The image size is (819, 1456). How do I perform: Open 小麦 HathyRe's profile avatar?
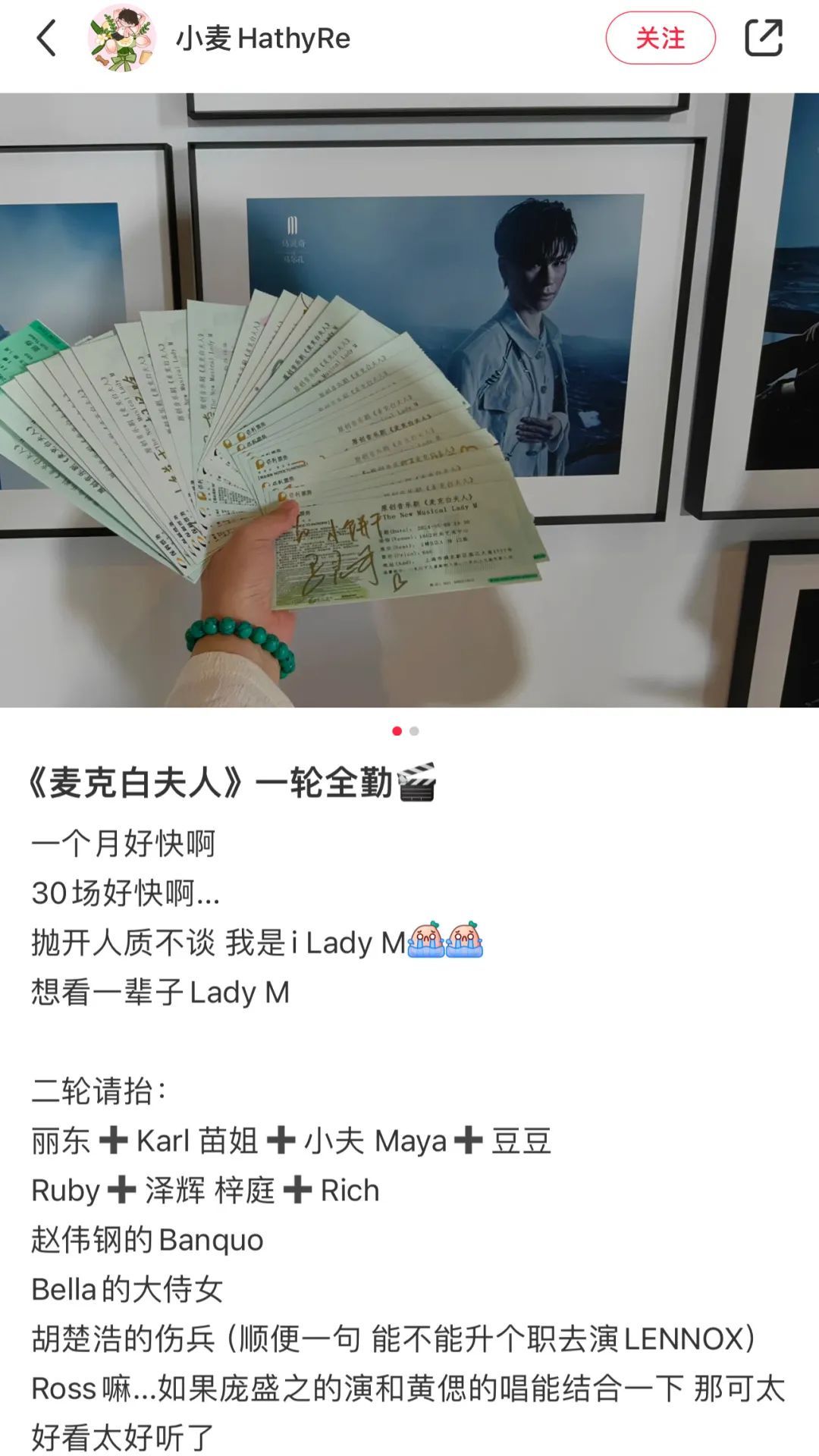coord(122,38)
